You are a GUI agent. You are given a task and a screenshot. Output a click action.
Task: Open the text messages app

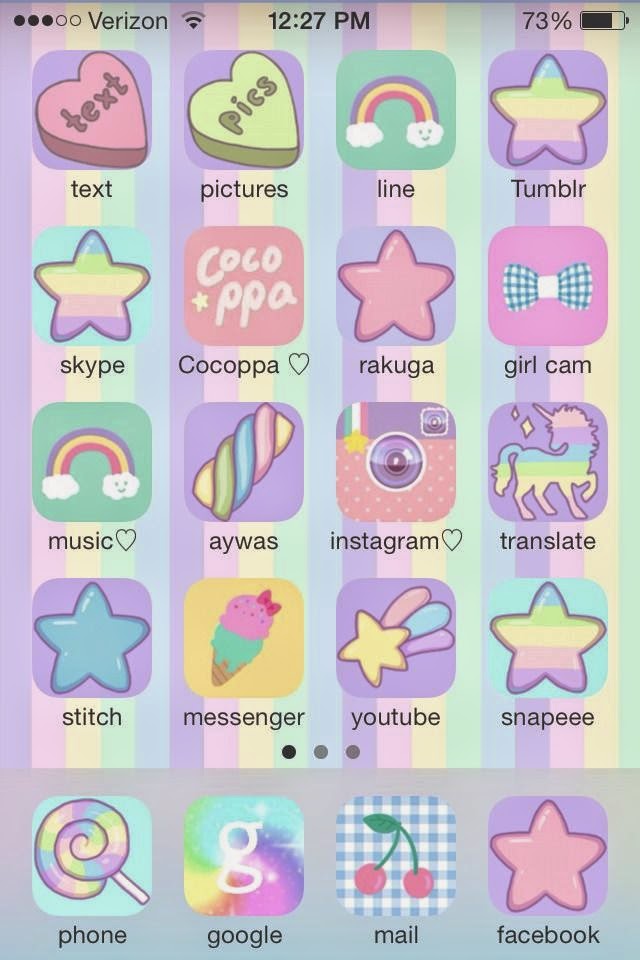click(x=92, y=110)
